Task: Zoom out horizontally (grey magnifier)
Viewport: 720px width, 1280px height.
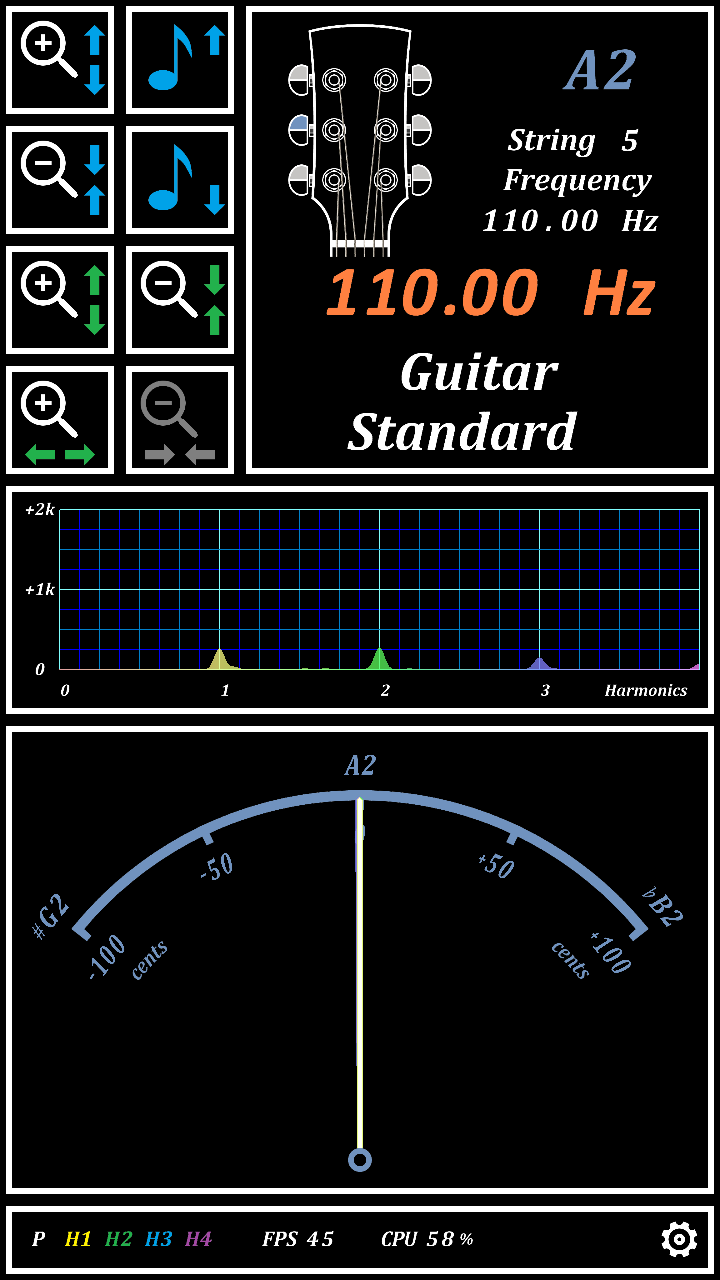Action: coord(180,420)
